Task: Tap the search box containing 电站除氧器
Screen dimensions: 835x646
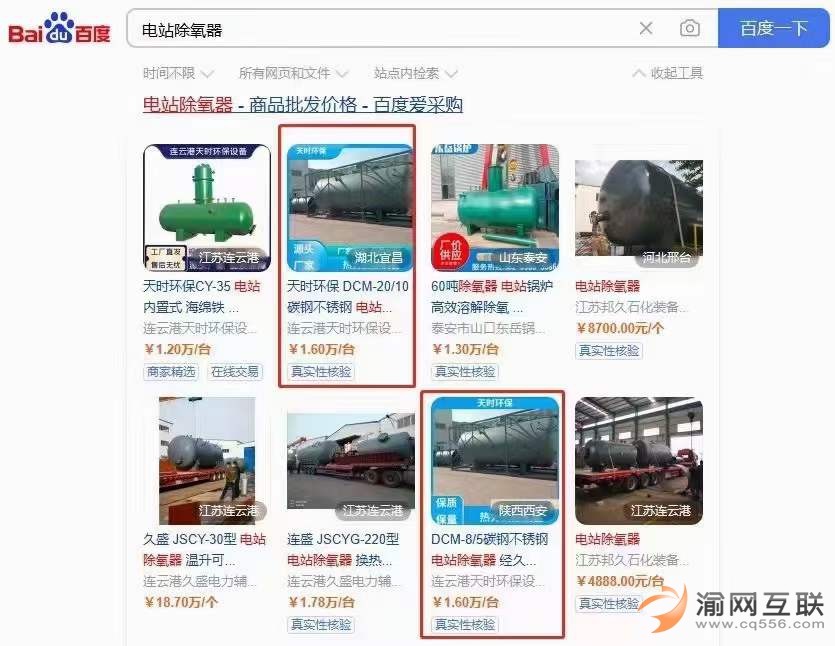Action: [380, 29]
